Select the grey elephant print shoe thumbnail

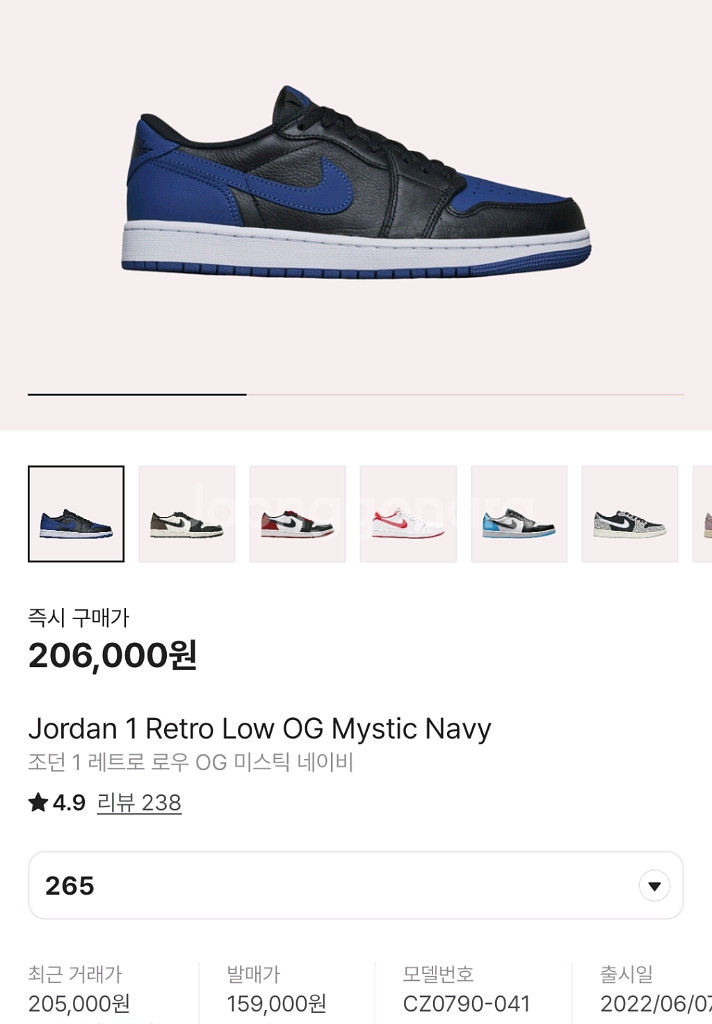point(629,514)
